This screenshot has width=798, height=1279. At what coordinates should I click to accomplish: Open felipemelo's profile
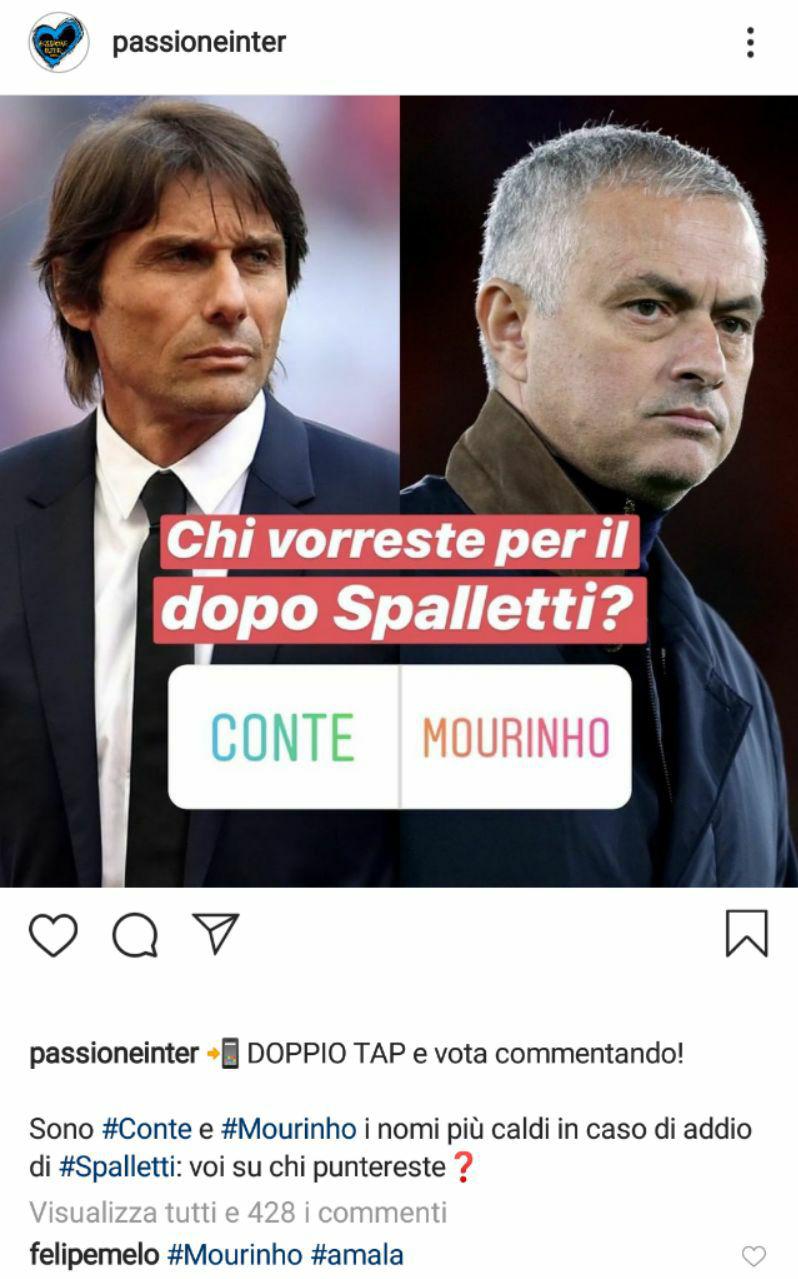pyautogui.click(x=94, y=1253)
